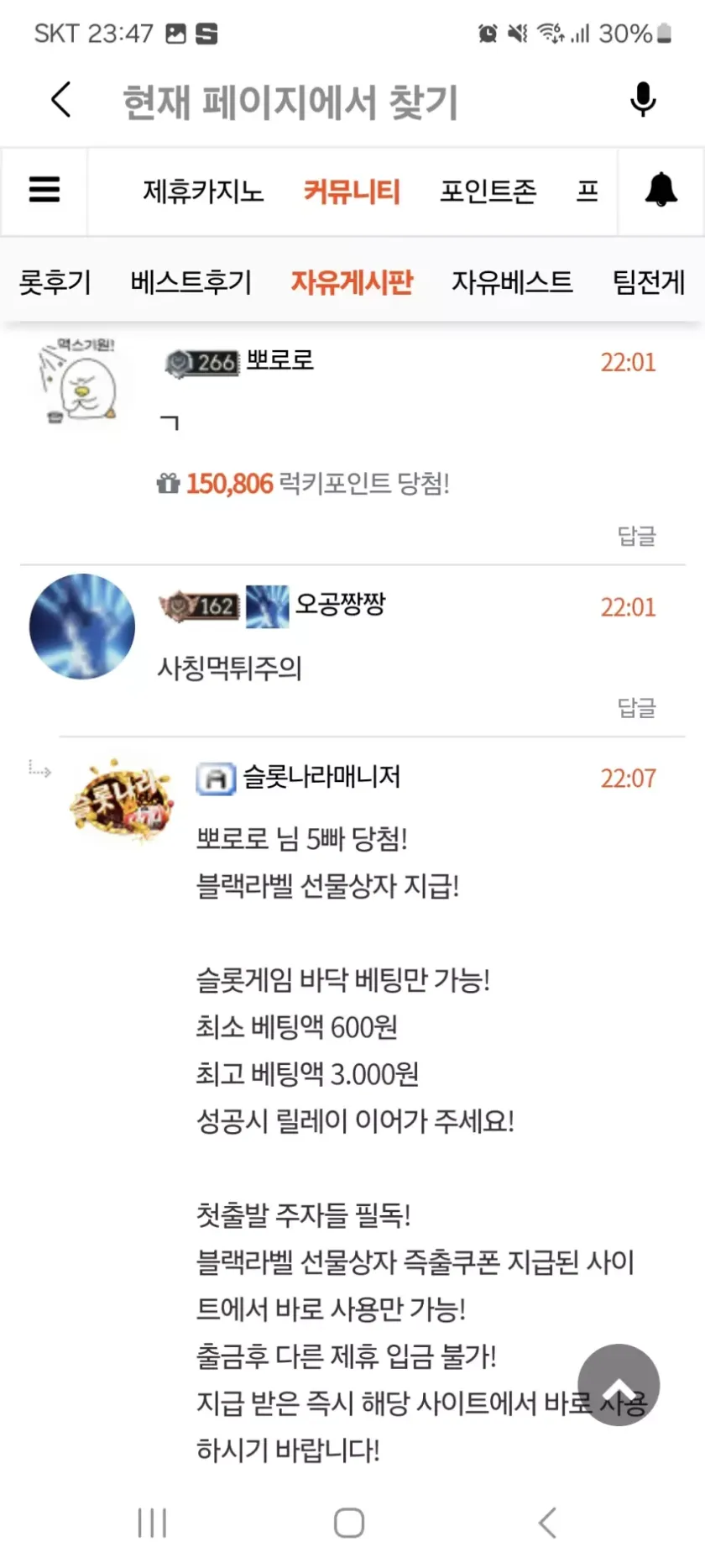
Task: Switch to the 자유베스트 sub-tab
Action: (512, 281)
